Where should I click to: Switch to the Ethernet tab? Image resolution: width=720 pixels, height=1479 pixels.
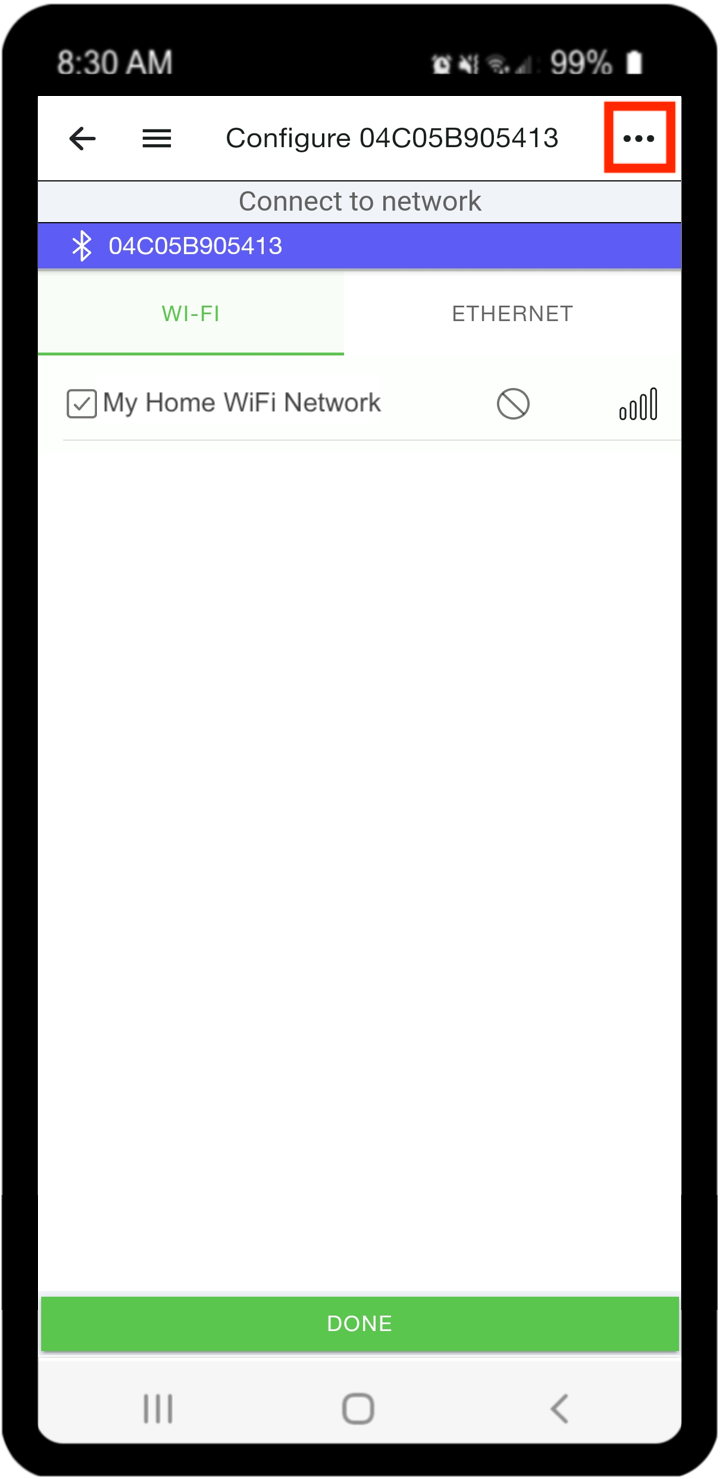click(x=512, y=313)
